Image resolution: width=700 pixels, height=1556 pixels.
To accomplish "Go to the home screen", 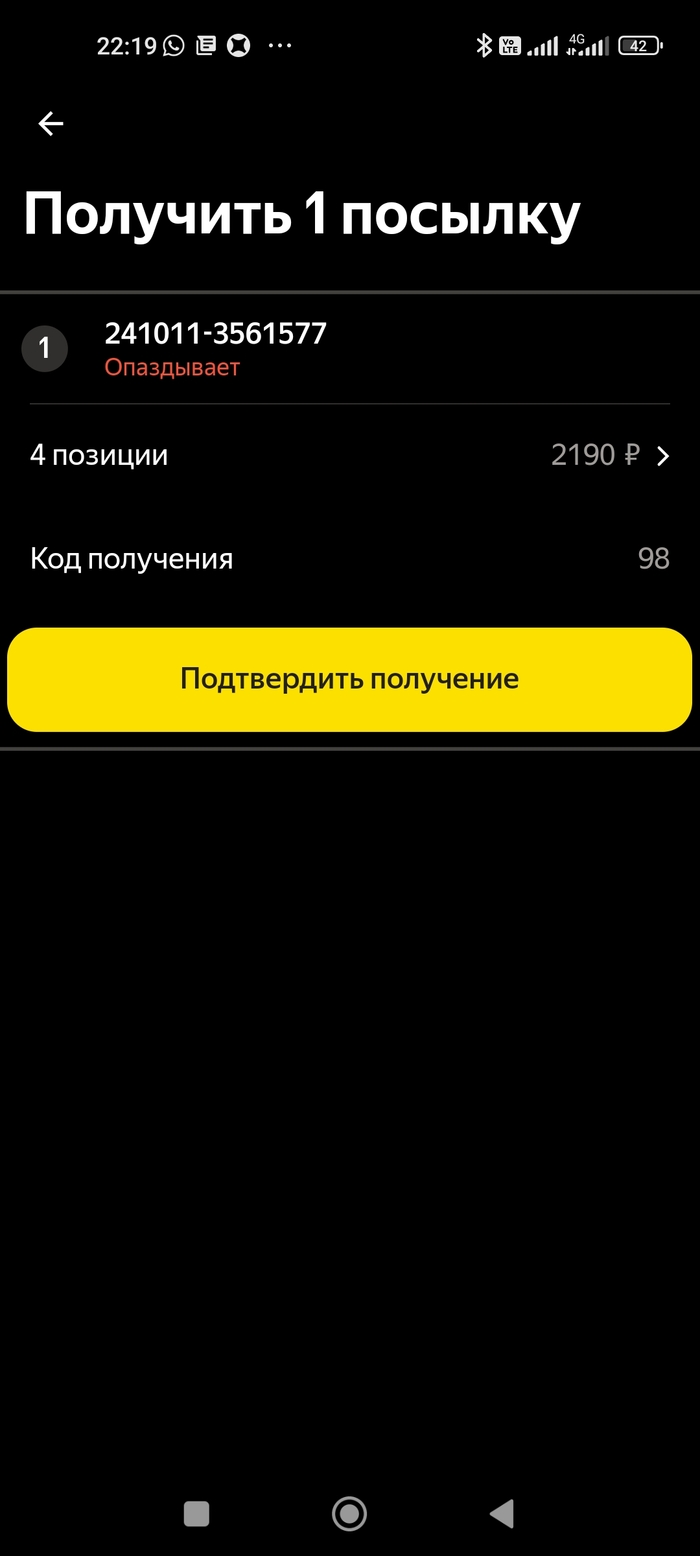I will tap(349, 1513).
